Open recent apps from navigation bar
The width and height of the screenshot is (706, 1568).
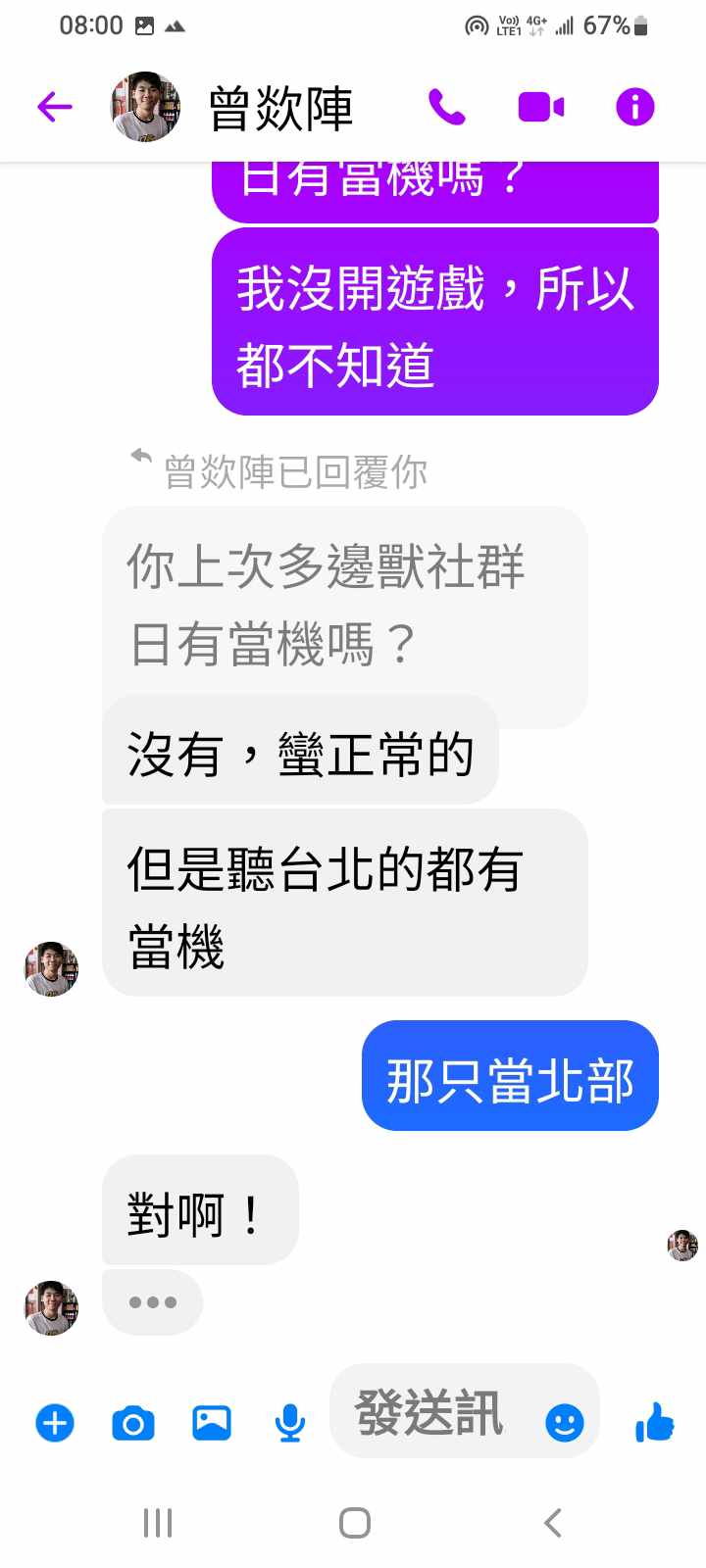pos(158,1523)
